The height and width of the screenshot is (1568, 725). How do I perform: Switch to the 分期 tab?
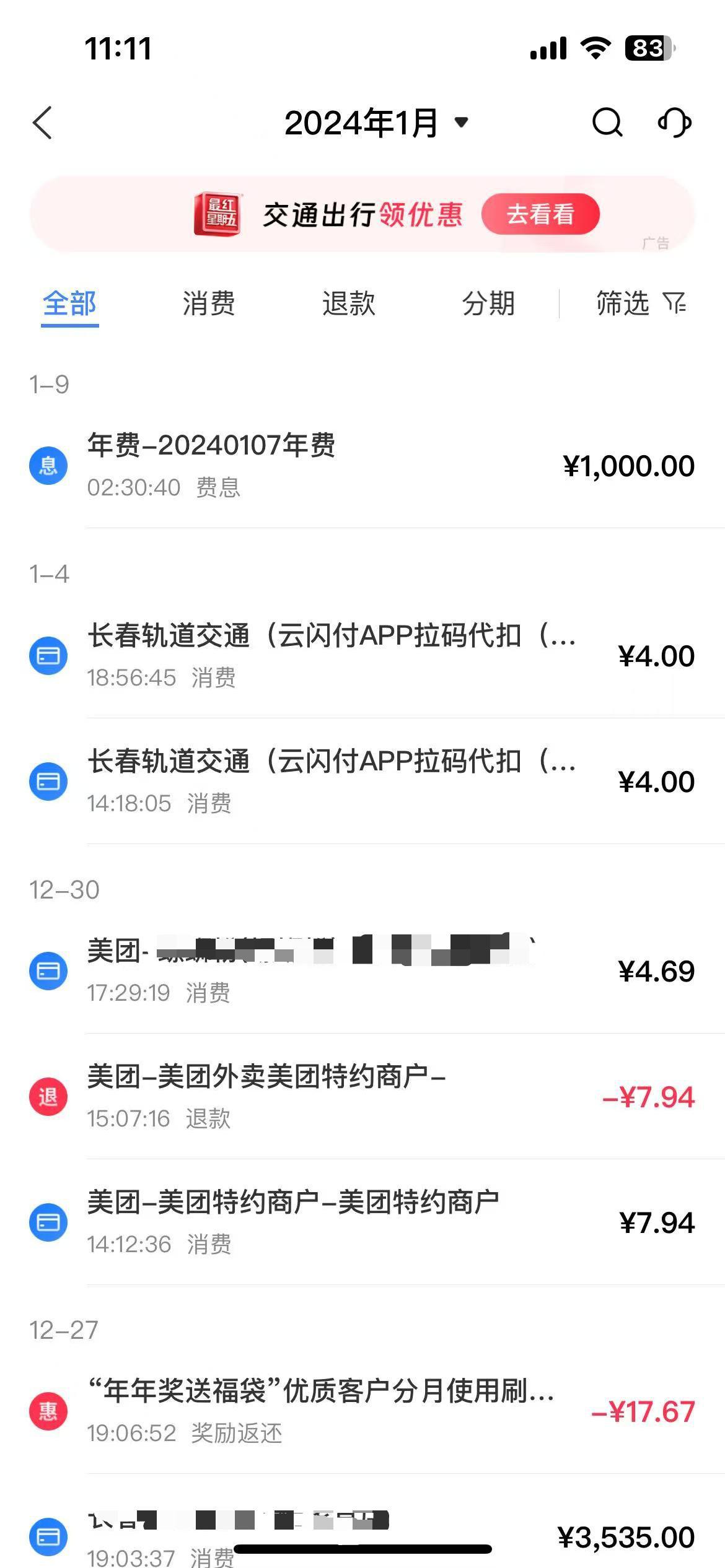click(489, 304)
